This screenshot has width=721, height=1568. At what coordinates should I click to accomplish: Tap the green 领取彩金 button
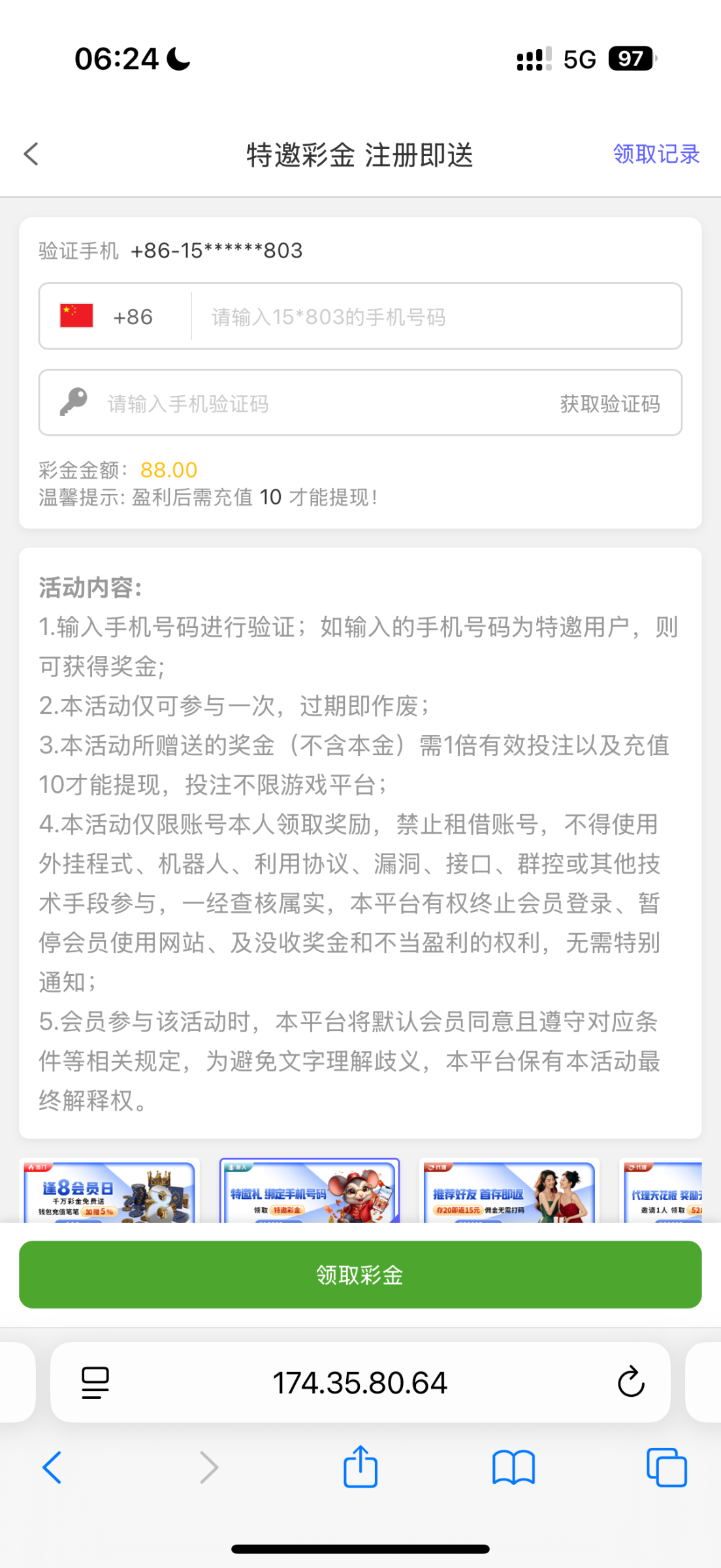[360, 1275]
